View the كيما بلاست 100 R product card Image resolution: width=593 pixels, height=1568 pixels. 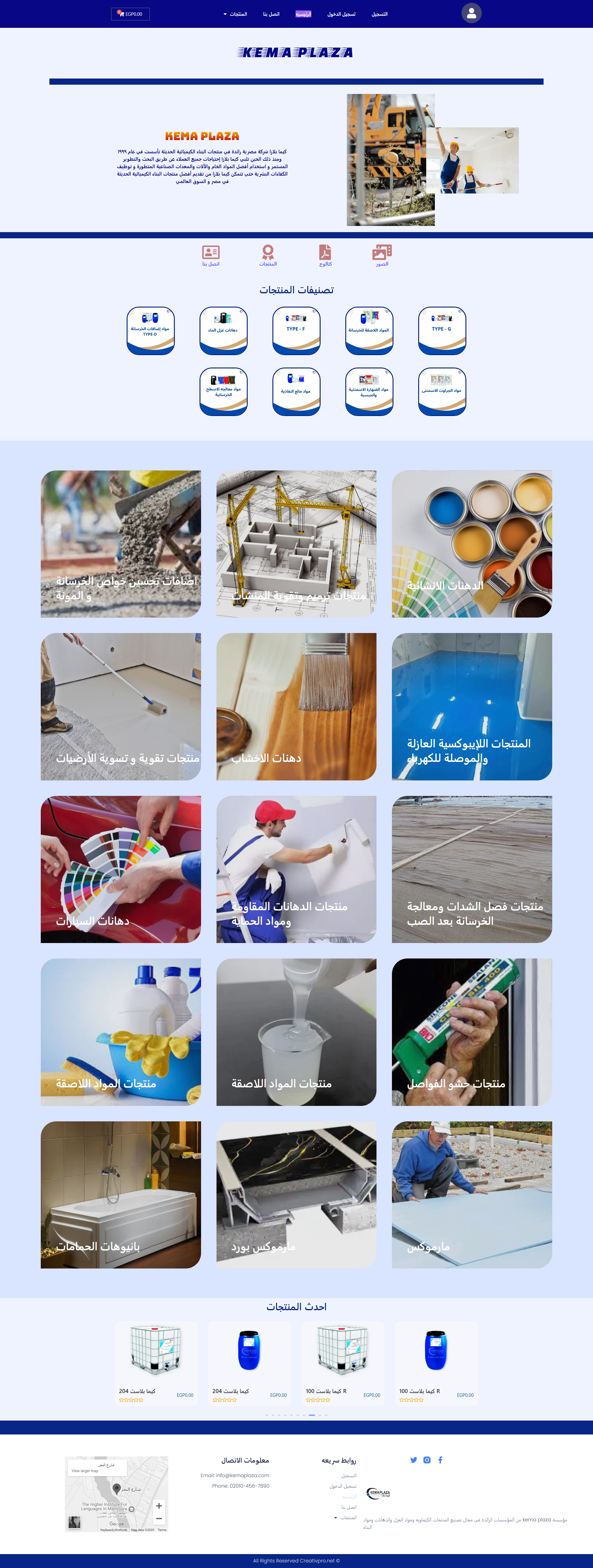click(343, 1362)
